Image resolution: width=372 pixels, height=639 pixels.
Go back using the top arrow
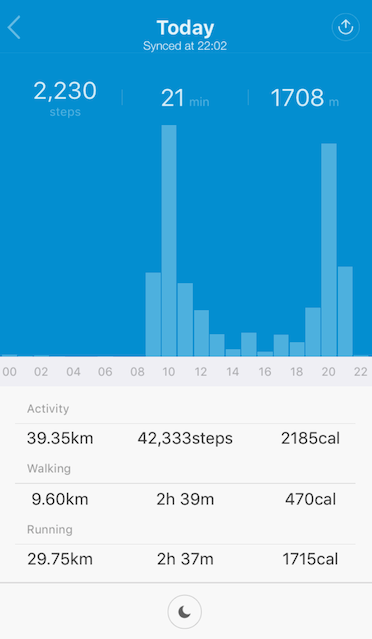pyautogui.click(x=14, y=28)
